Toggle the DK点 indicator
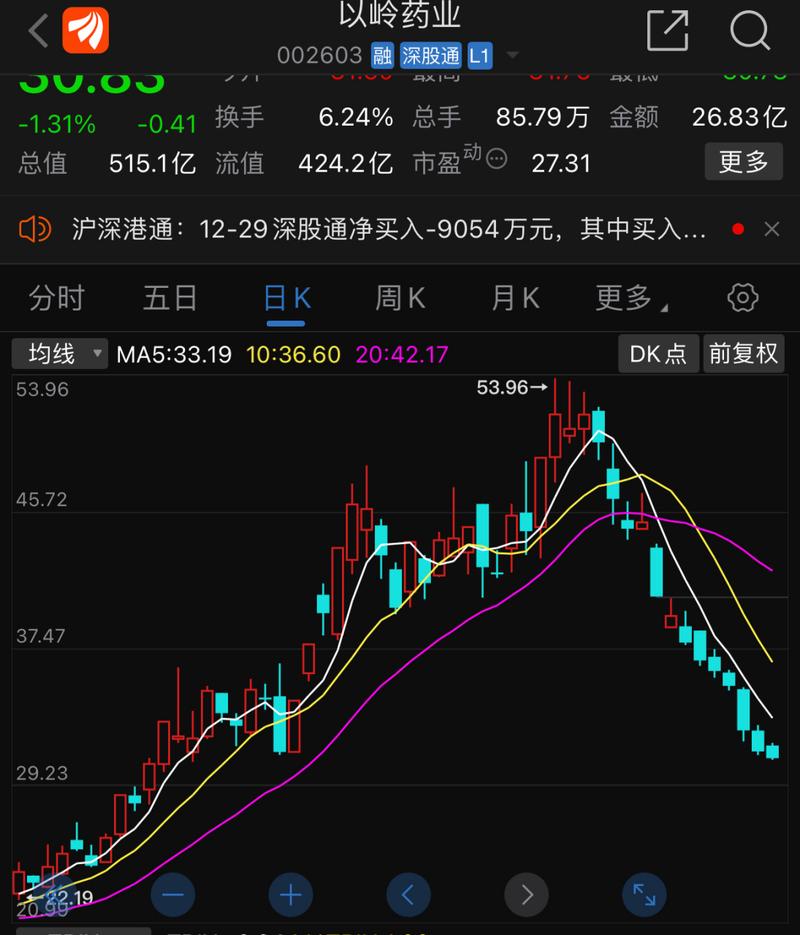 tap(657, 353)
